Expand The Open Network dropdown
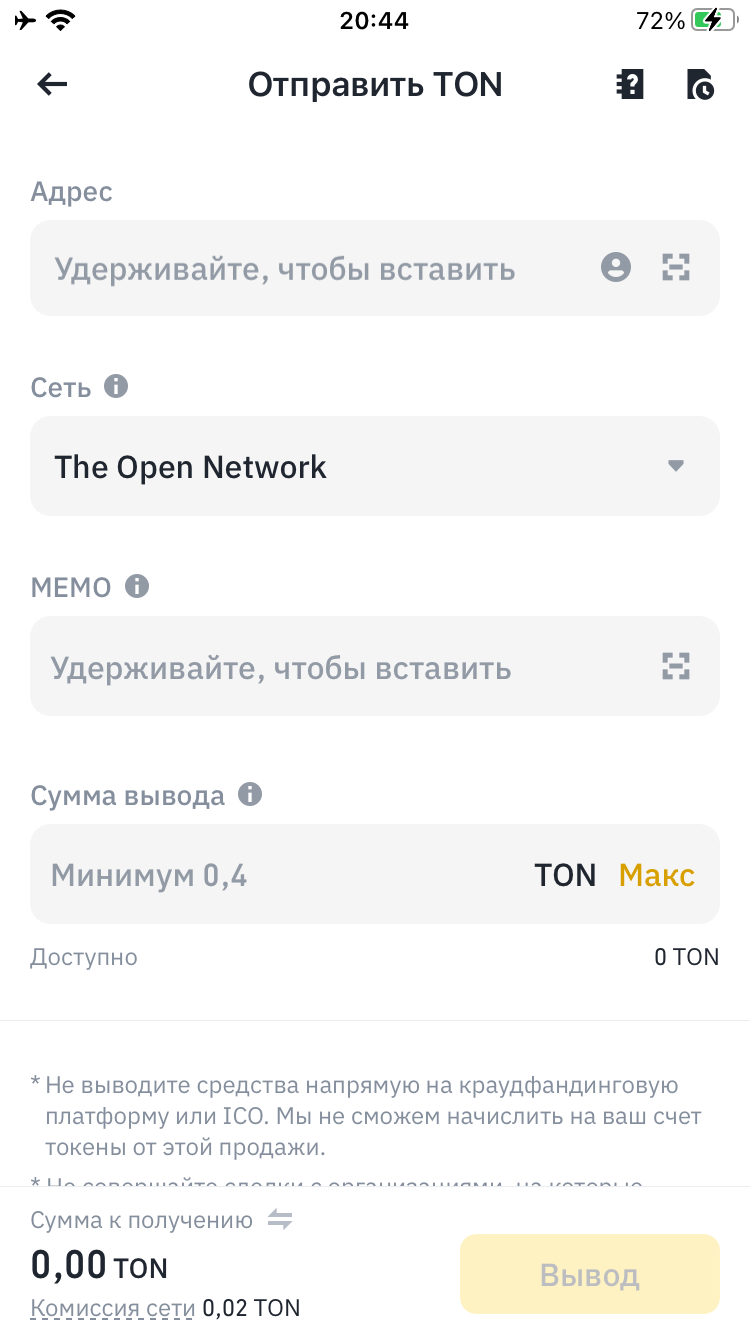The image size is (750, 1334). 375,466
